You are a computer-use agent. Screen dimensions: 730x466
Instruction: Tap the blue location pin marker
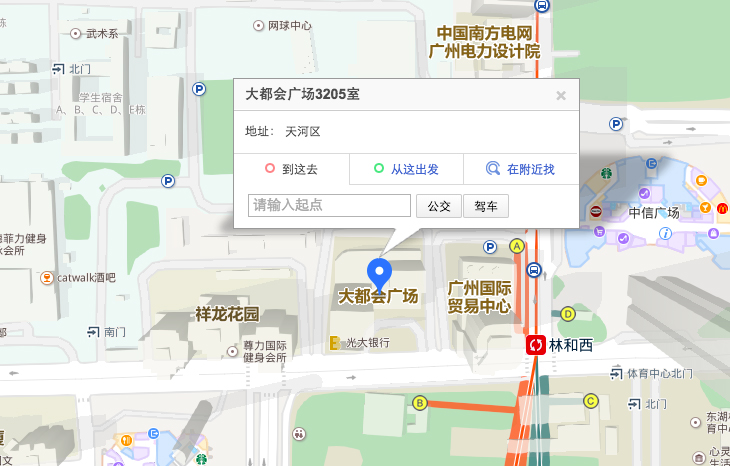tap(379, 273)
